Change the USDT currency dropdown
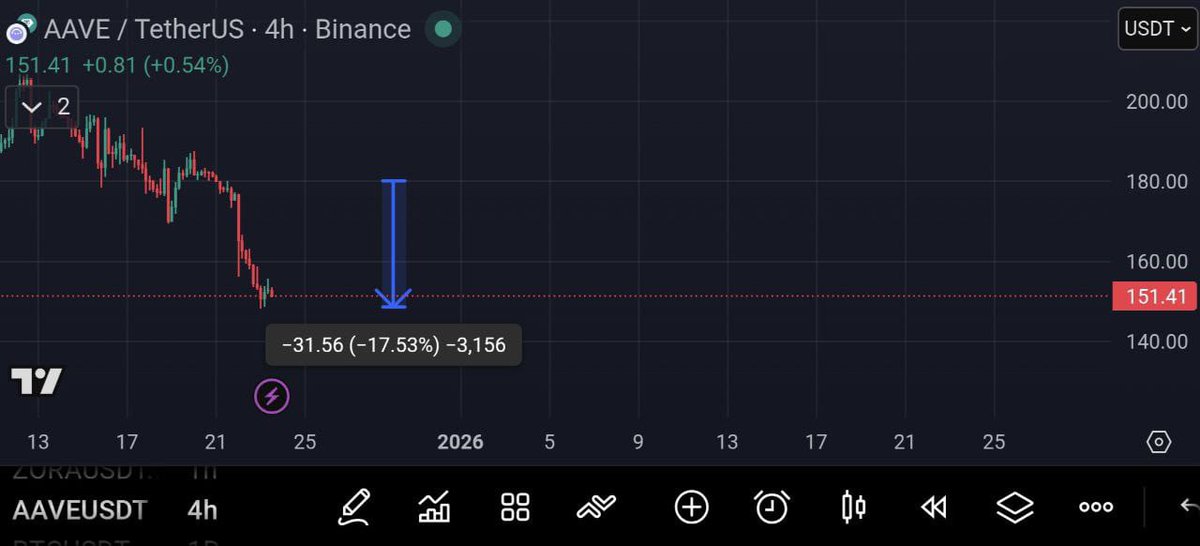This screenshot has width=1200, height=546. 1157,29
